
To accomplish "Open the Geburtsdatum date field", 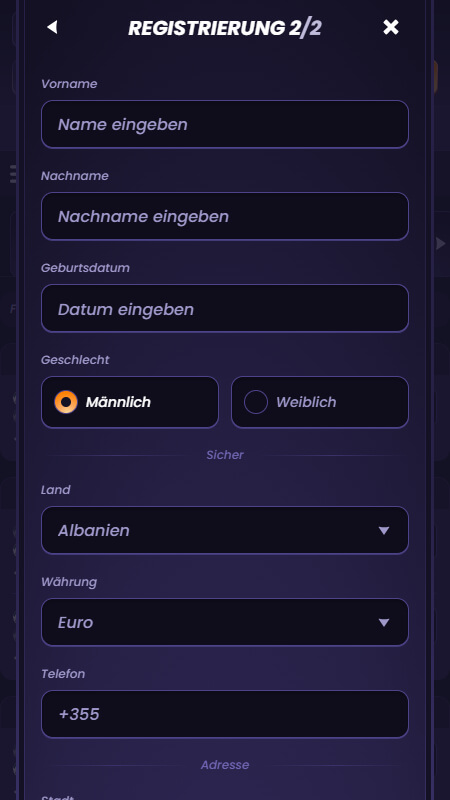I will [x=225, y=309].
